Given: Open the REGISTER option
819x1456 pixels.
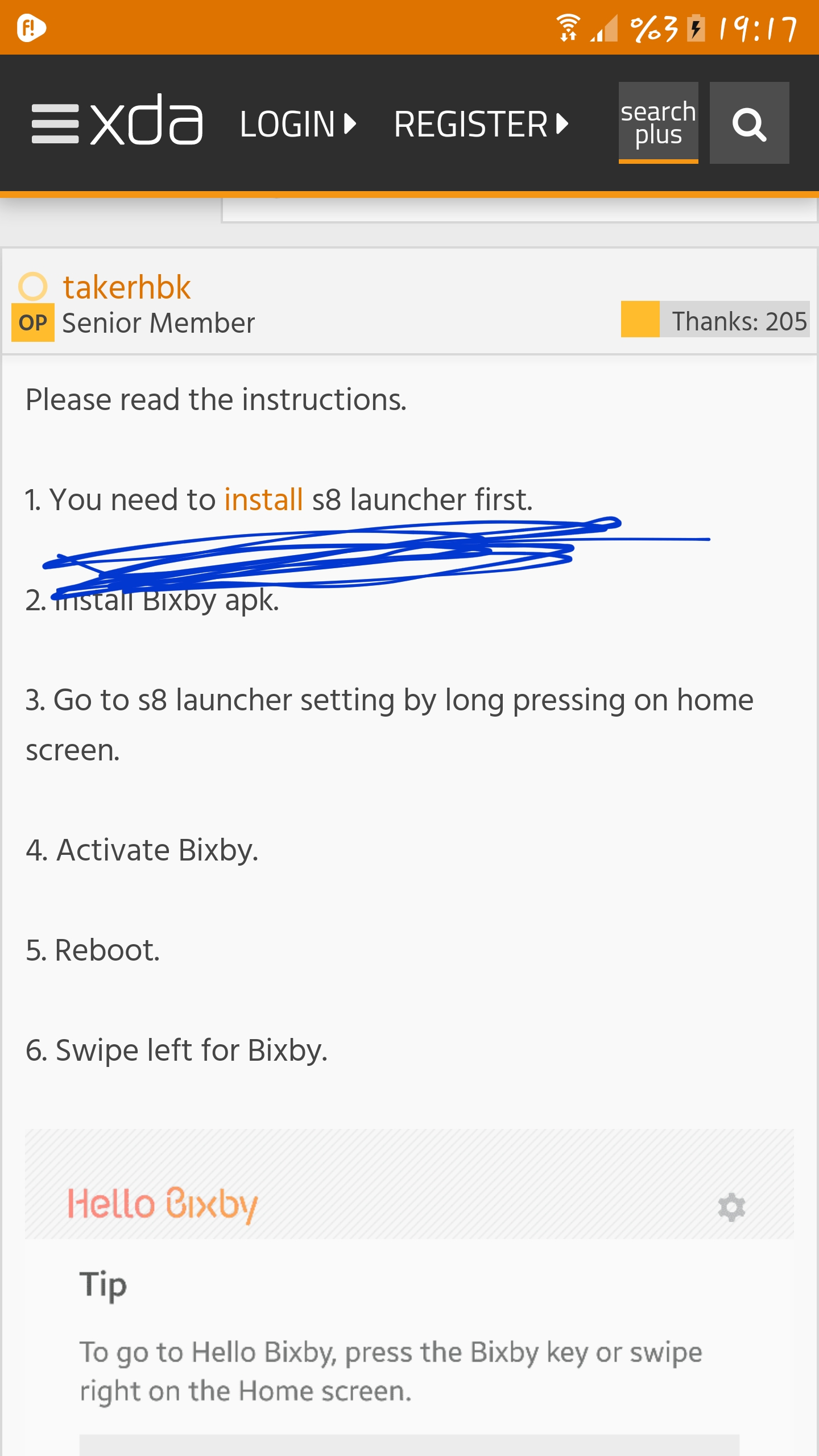Looking at the screenshot, I should coord(481,124).
